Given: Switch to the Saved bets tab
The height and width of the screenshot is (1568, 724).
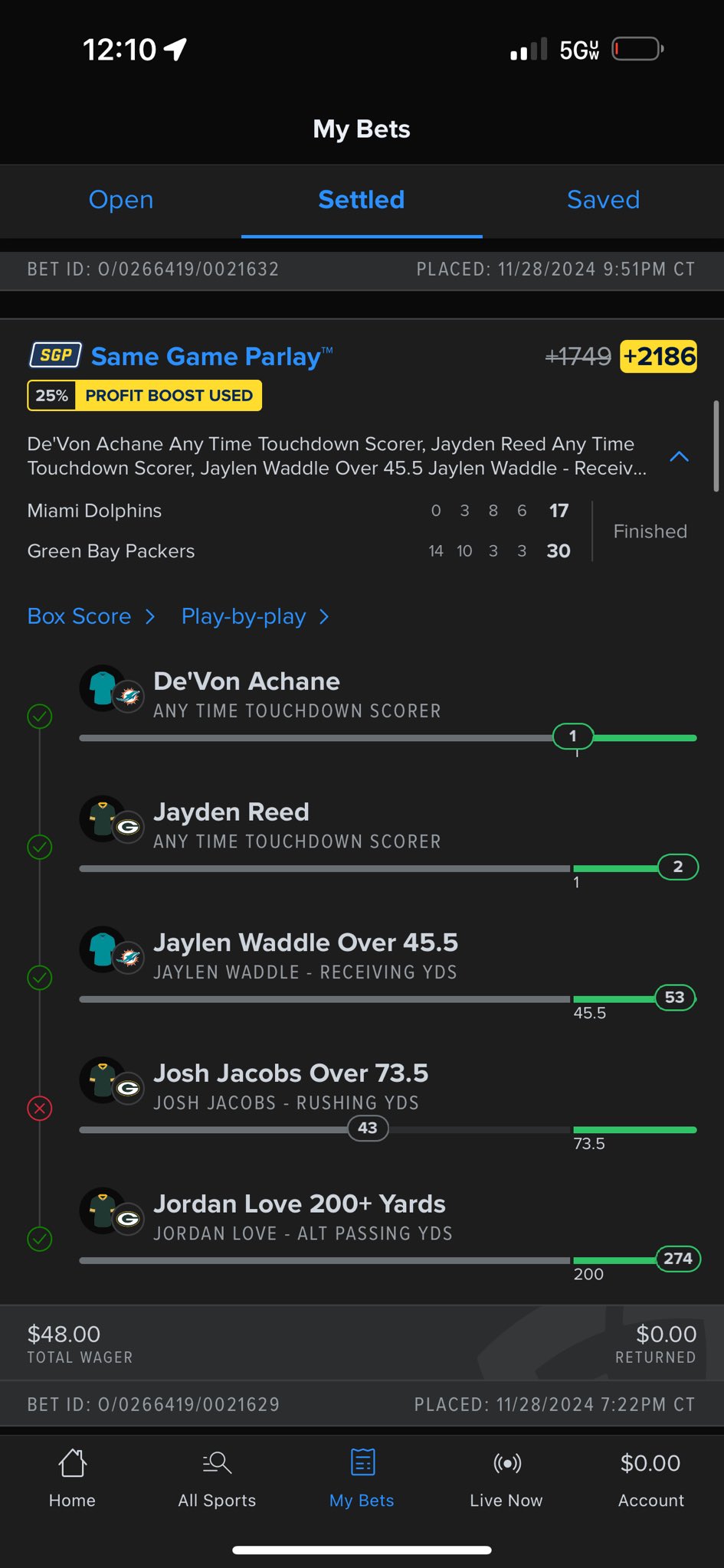Looking at the screenshot, I should [x=603, y=200].
